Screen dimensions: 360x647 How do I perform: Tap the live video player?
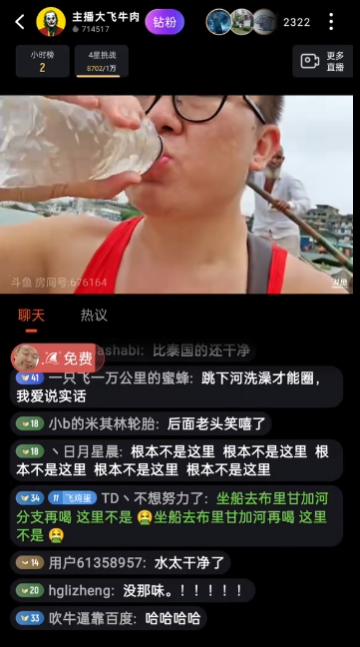[176, 195]
